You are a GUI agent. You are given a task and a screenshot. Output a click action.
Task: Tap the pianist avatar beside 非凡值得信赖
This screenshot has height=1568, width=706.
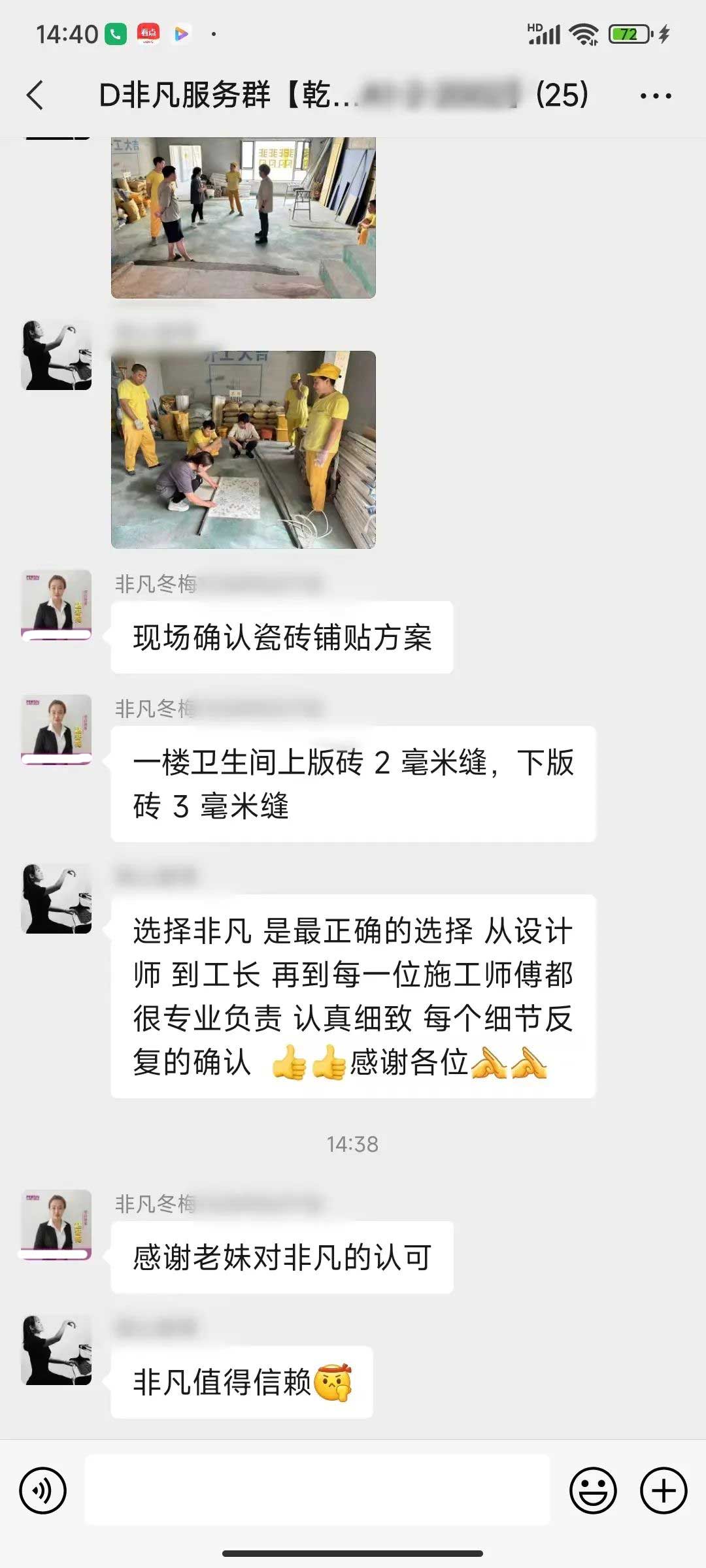click(x=56, y=1350)
